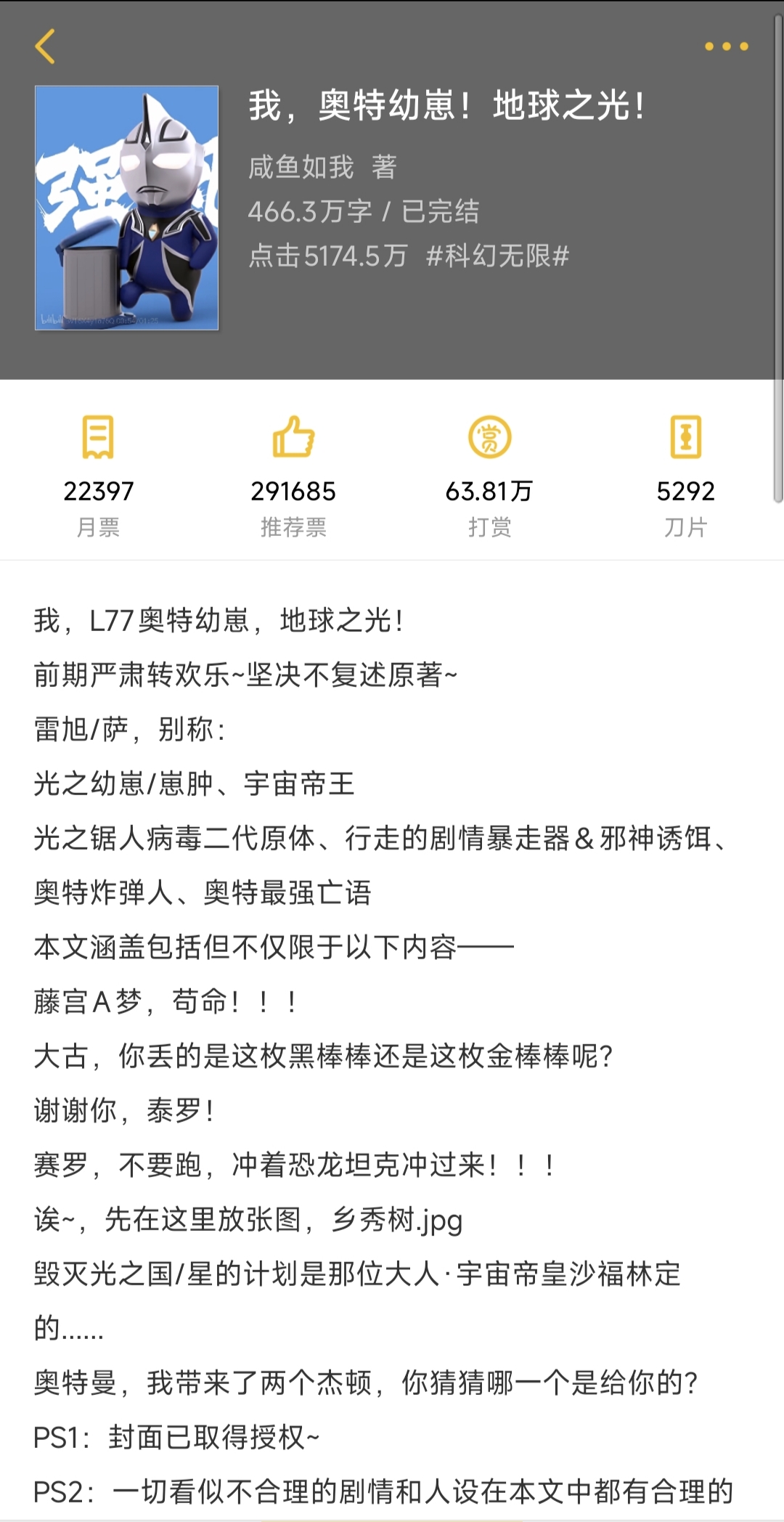The width and height of the screenshot is (784, 1522).
Task: Go back using the yellow arrow
Action: coord(45,46)
